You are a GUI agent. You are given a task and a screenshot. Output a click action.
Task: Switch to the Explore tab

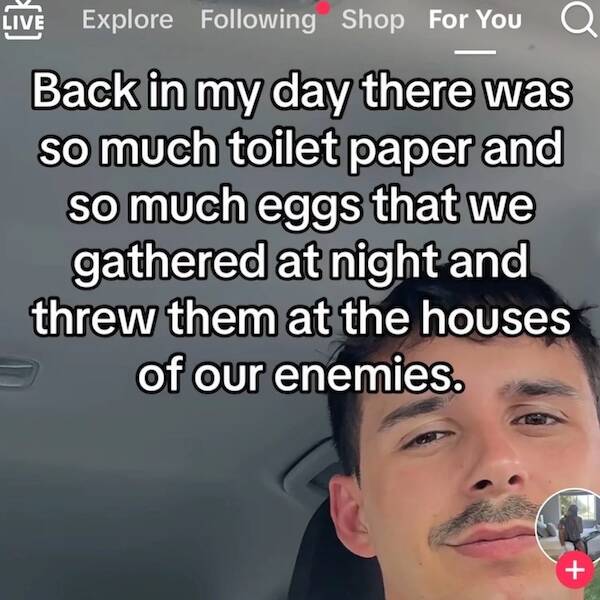click(127, 20)
